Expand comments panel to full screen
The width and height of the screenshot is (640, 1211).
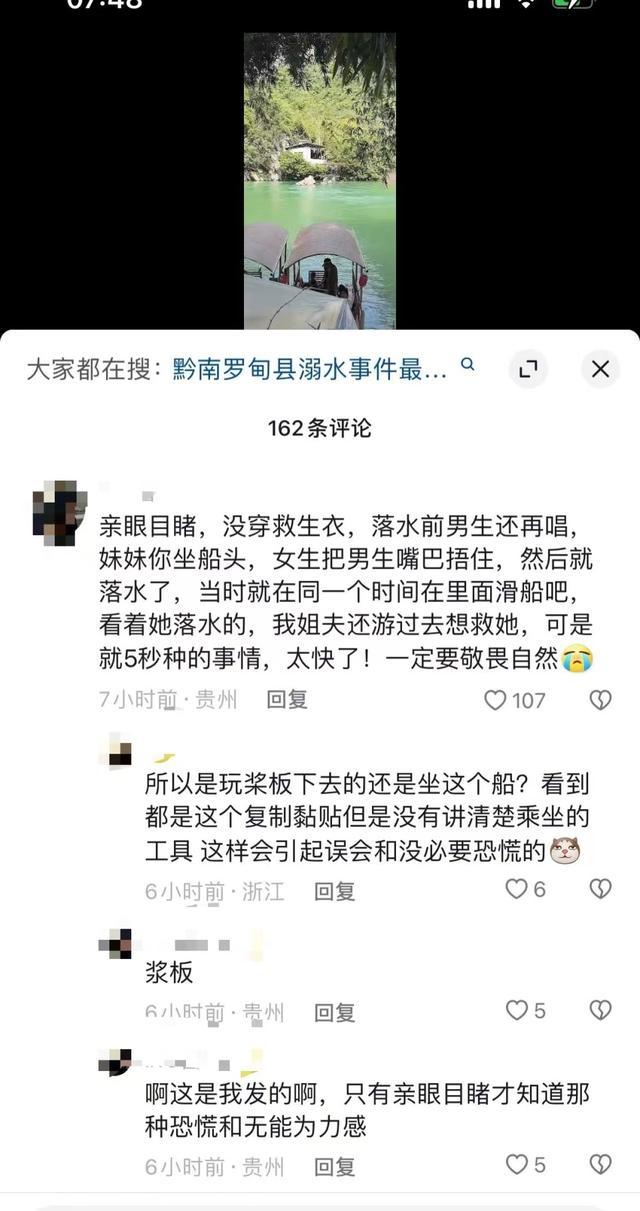pyautogui.click(x=528, y=370)
